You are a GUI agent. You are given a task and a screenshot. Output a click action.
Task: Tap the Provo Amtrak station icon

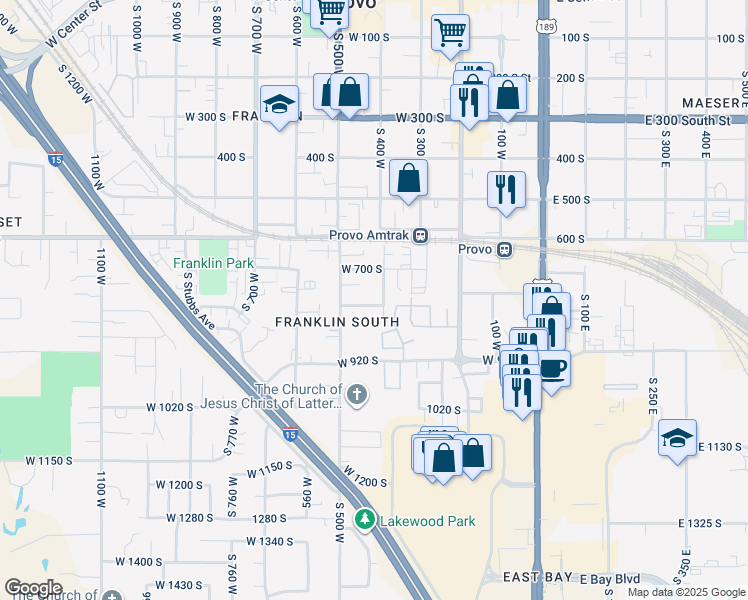[422, 237]
